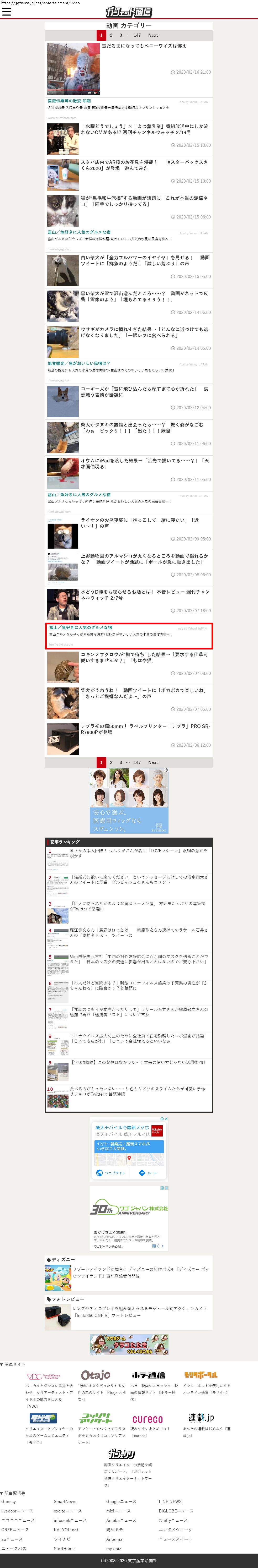Open the オウムにiPadを渡した結果 article
The height and width of the screenshot is (1568, 258).
pyautogui.click(x=145, y=463)
